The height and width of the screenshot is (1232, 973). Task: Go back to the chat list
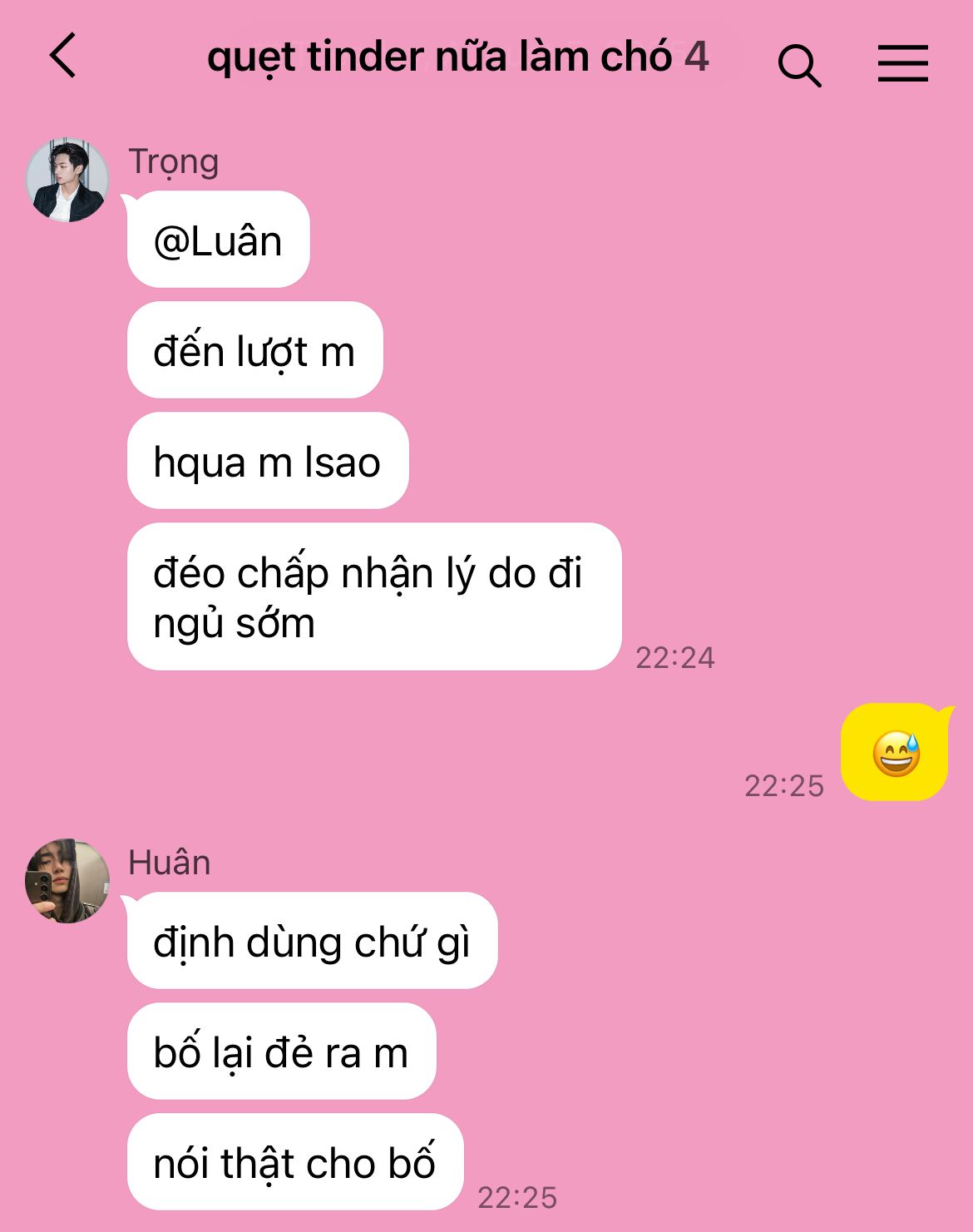pyautogui.click(x=63, y=56)
